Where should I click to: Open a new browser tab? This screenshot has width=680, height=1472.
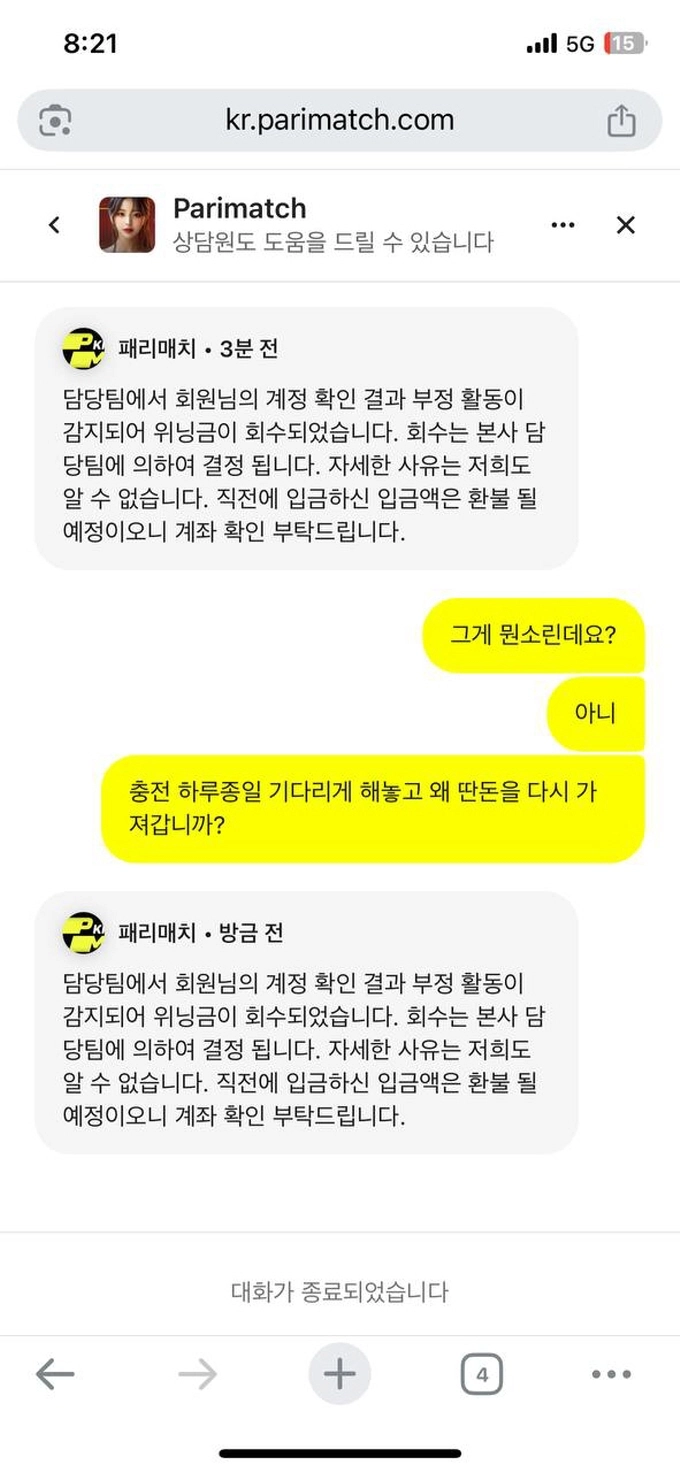click(339, 1375)
